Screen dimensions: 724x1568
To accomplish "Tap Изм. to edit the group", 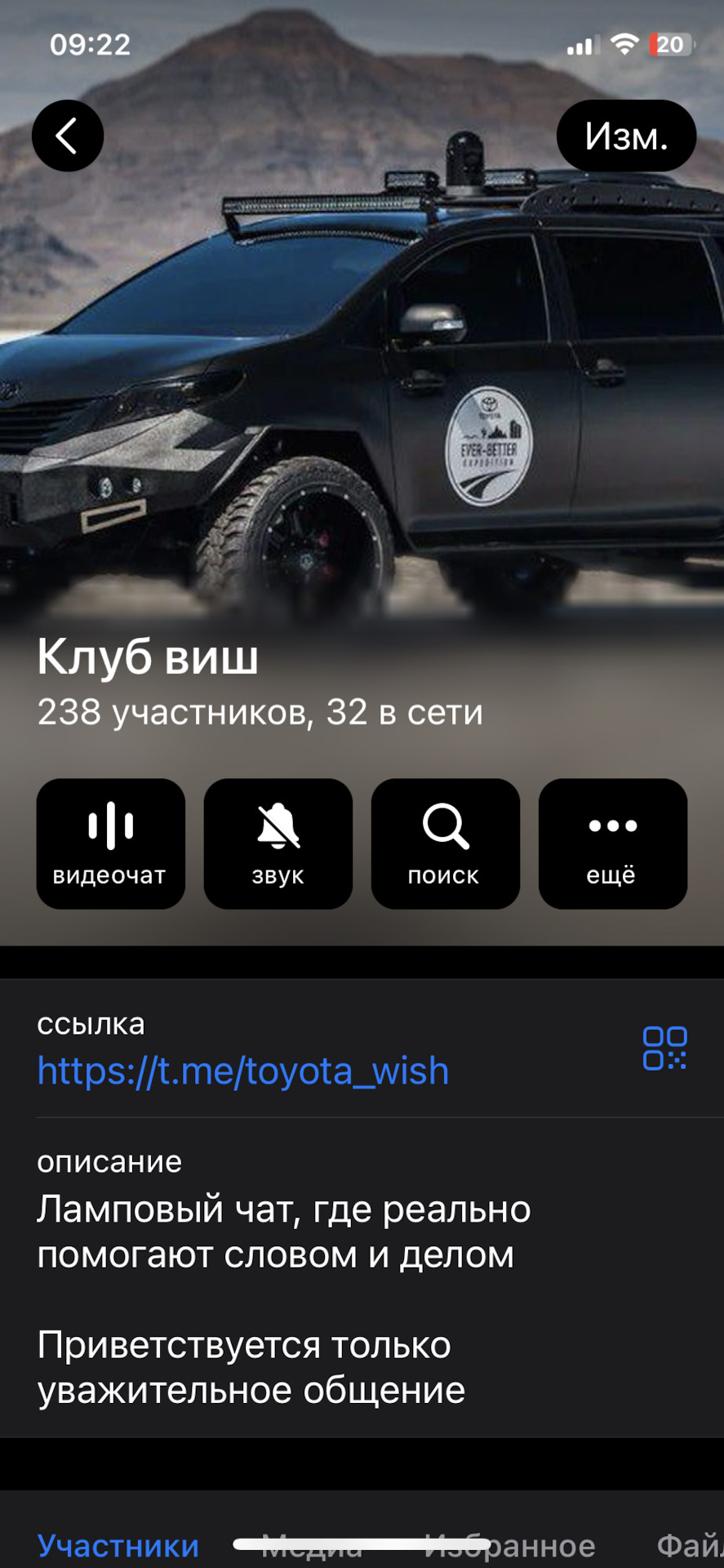I will pyautogui.click(x=626, y=136).
